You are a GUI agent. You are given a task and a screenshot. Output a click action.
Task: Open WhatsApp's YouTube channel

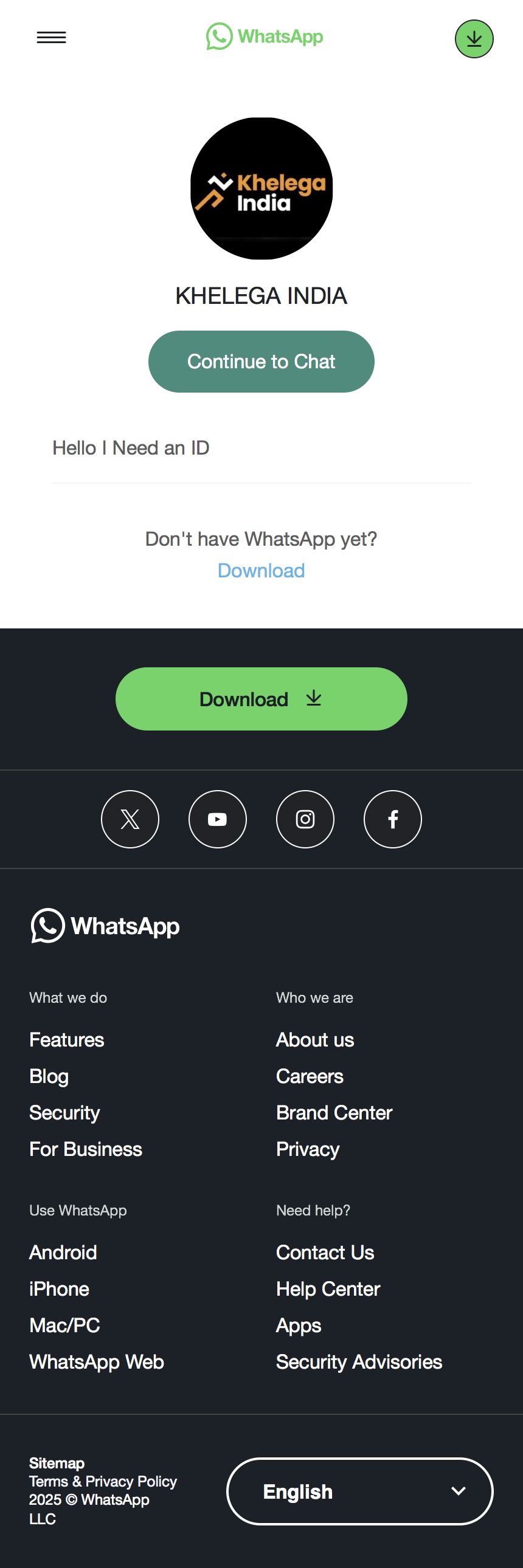217,819
